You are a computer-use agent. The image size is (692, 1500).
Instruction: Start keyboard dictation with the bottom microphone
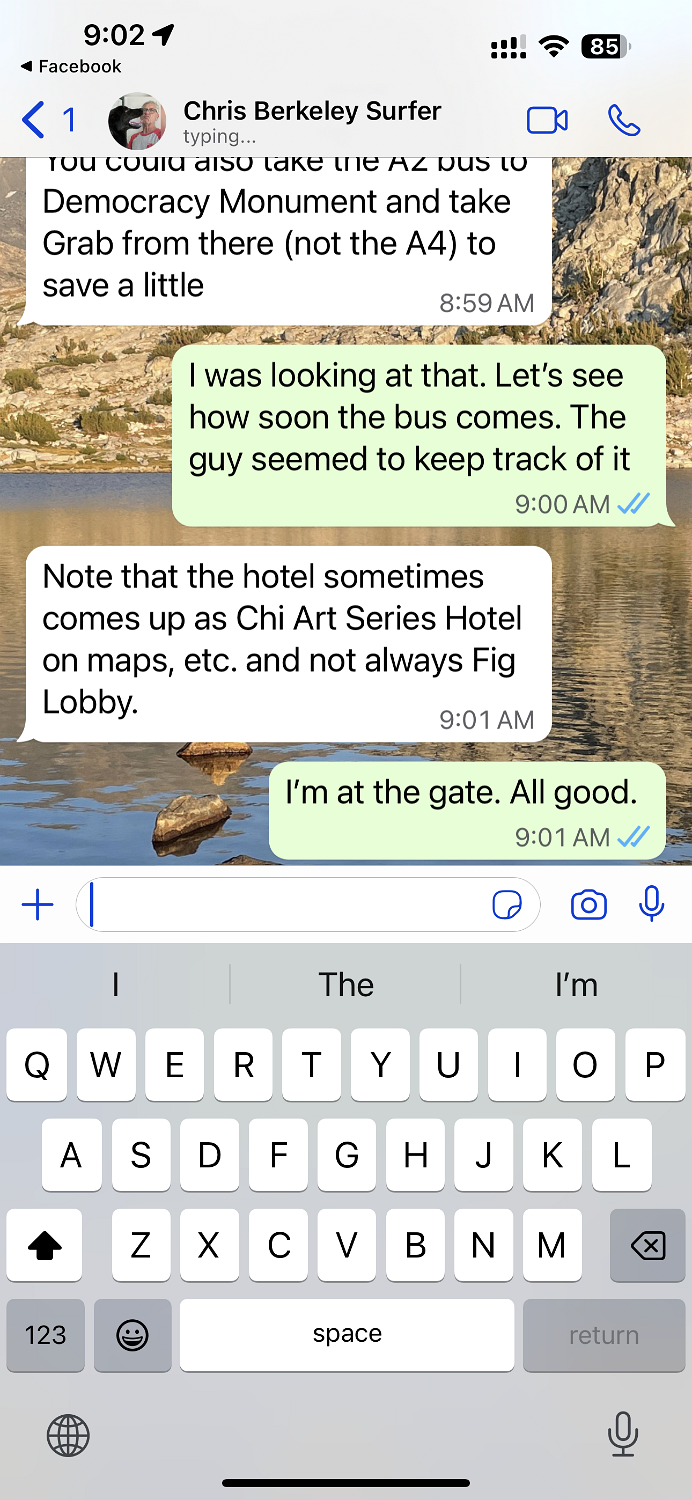(x=622, y=1434)
